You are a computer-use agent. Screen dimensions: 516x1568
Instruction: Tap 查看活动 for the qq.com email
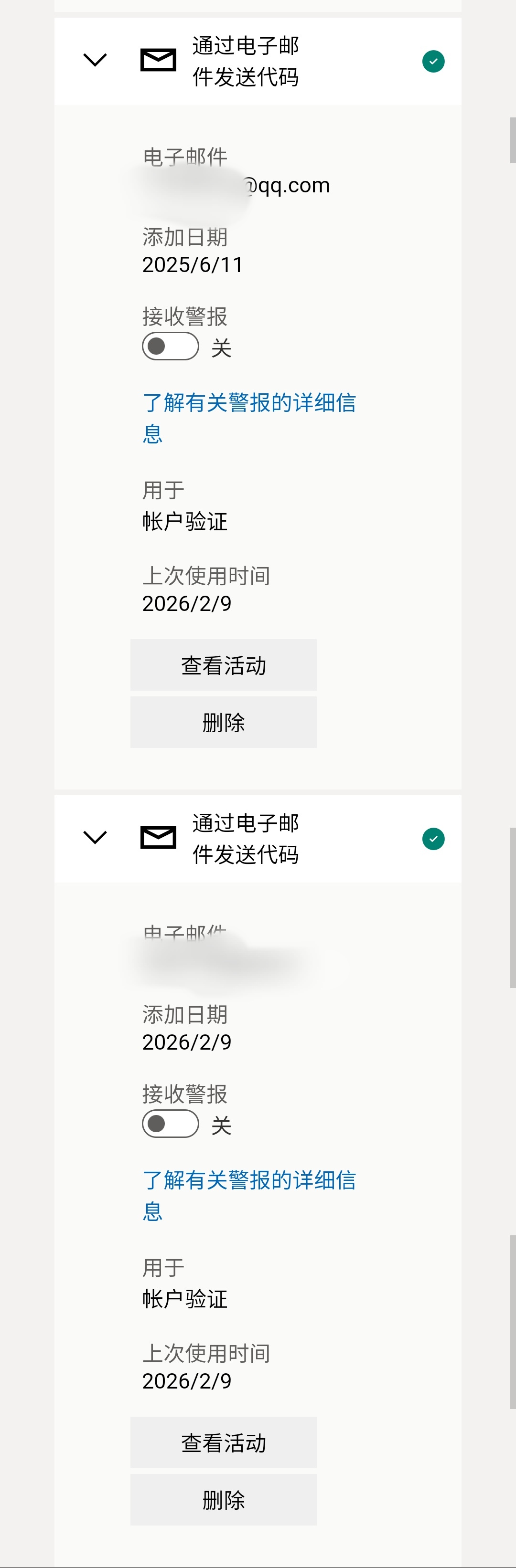pyautogui.click(x=223, y=665)
